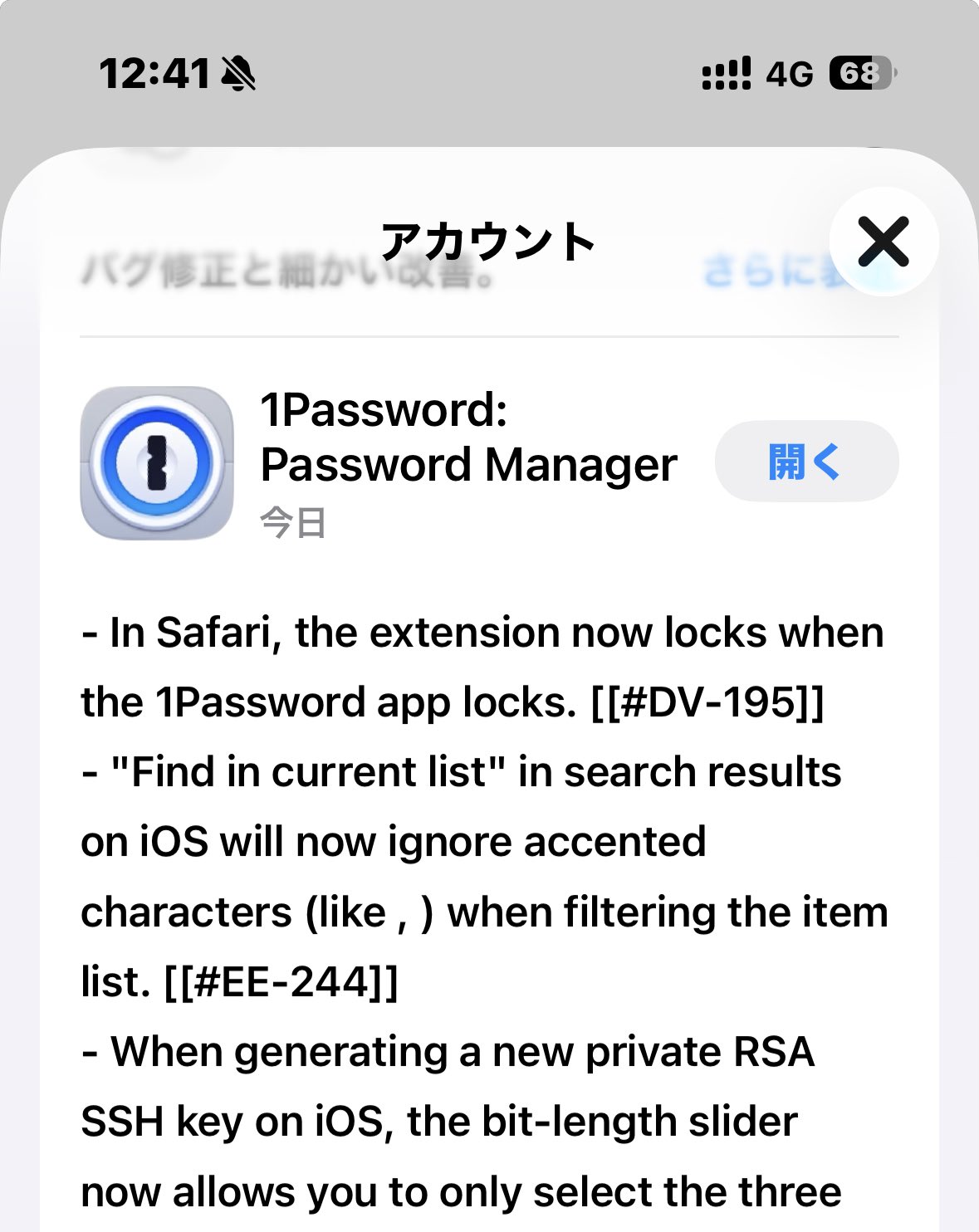Close the アカウント sheet
The width and height of the screenshot is (979, 1232).
click(x=884, y=242)
